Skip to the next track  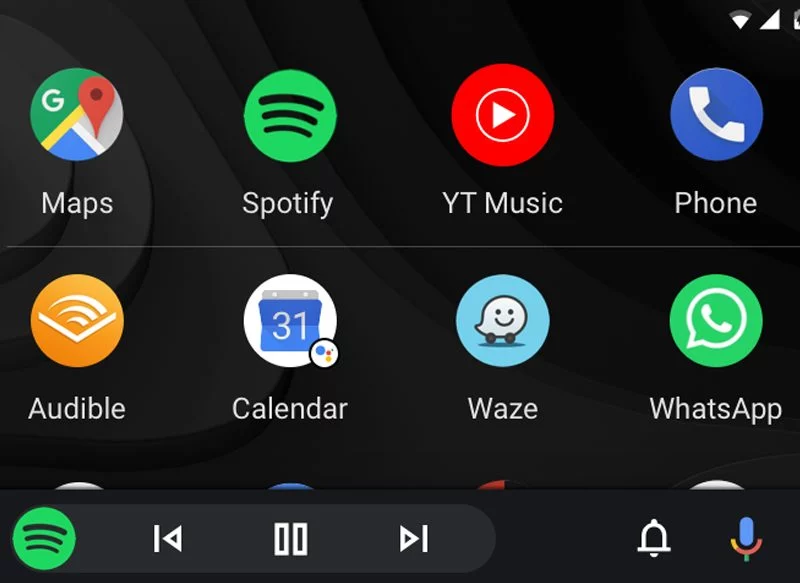[x=413, y=539]
